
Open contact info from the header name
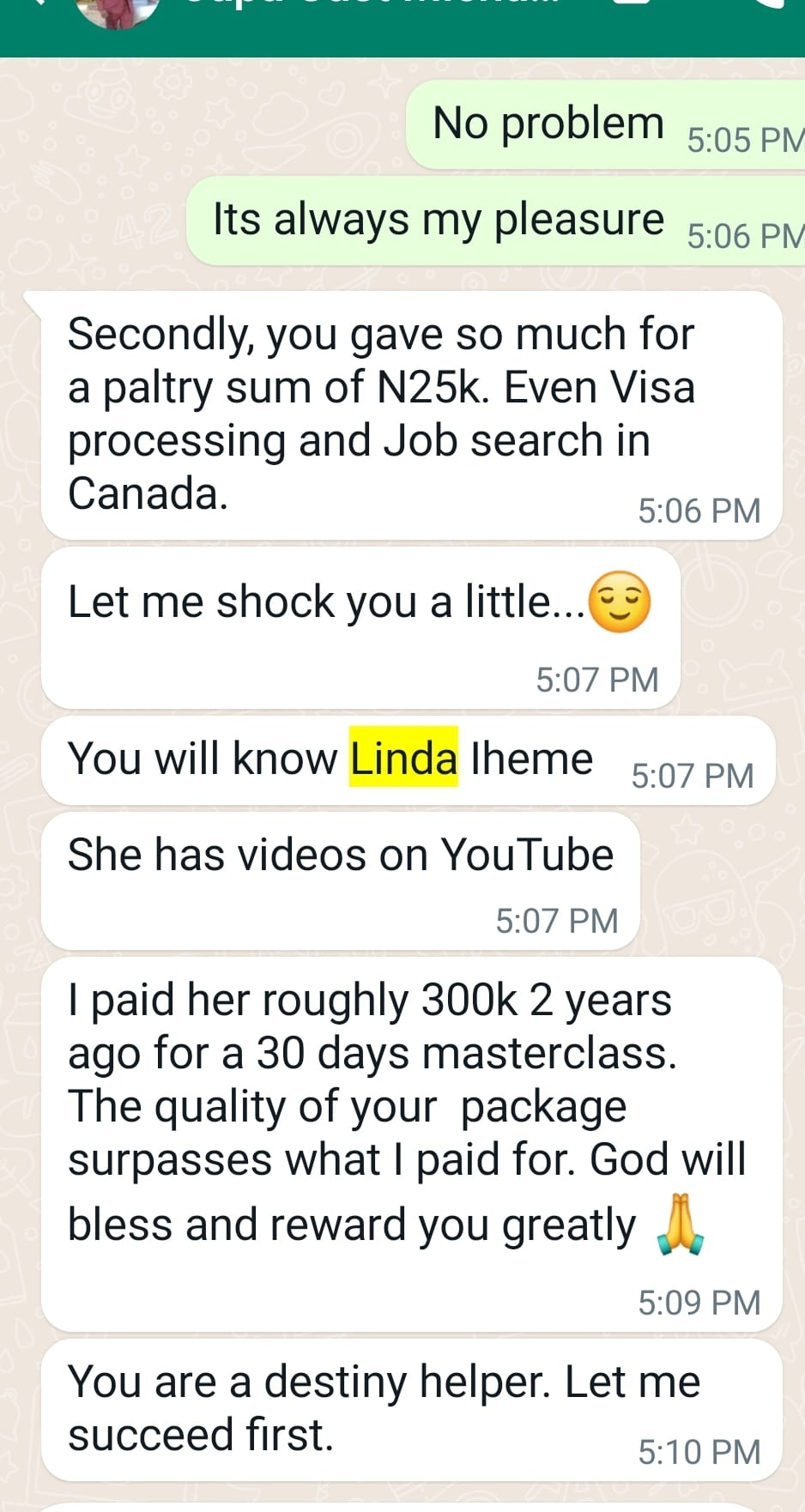(369, 5)
